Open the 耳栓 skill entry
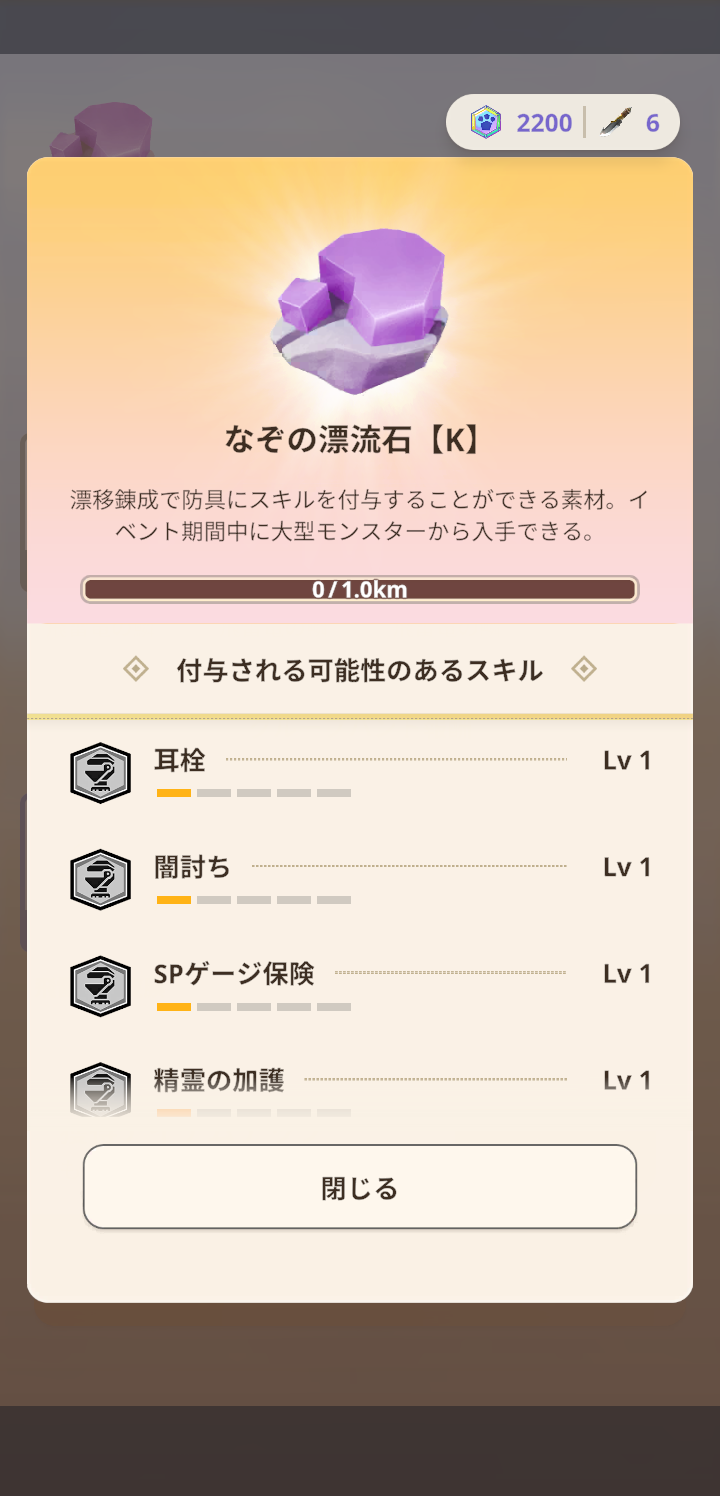This screenshot has width=720, height=1496. point(360,773)
